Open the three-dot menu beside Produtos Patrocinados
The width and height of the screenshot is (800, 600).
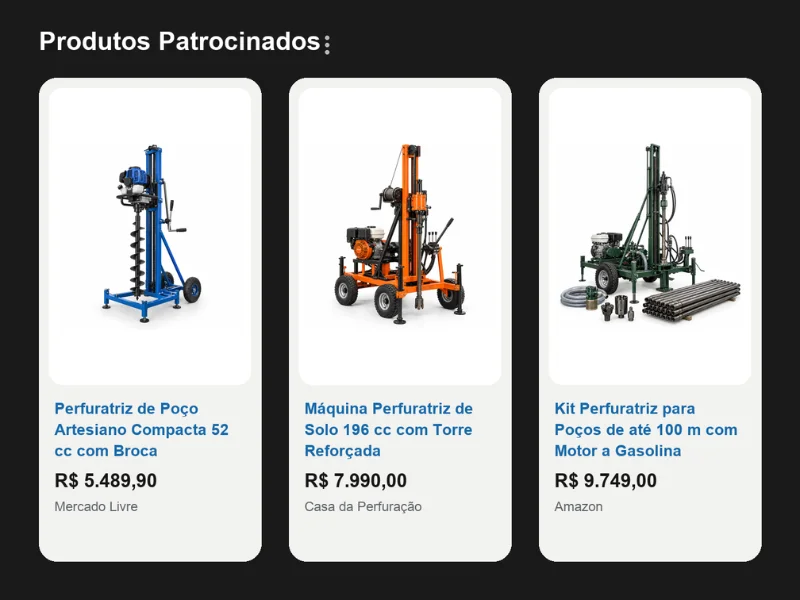[327, 44]
